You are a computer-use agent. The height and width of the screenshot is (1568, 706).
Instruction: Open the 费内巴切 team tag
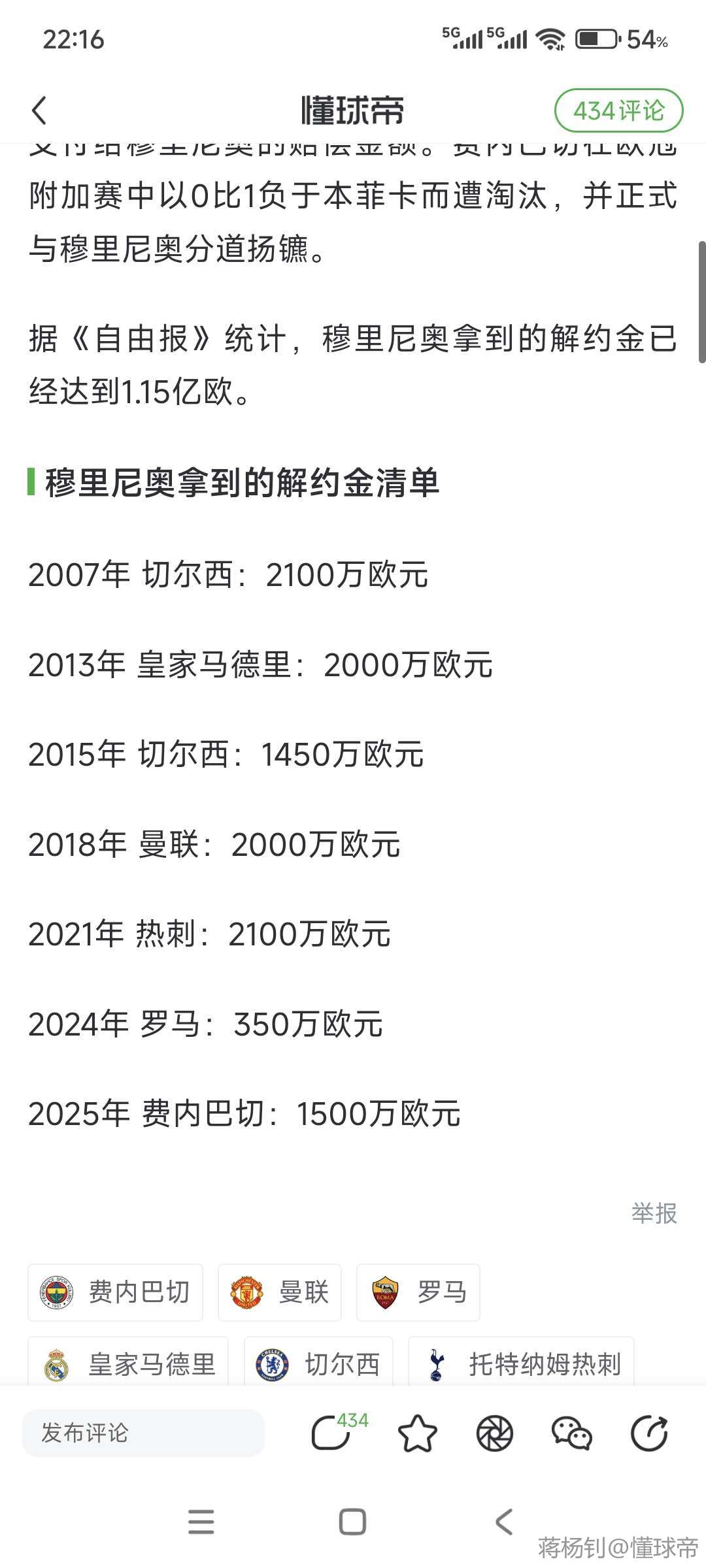[x=115, y=1292]
